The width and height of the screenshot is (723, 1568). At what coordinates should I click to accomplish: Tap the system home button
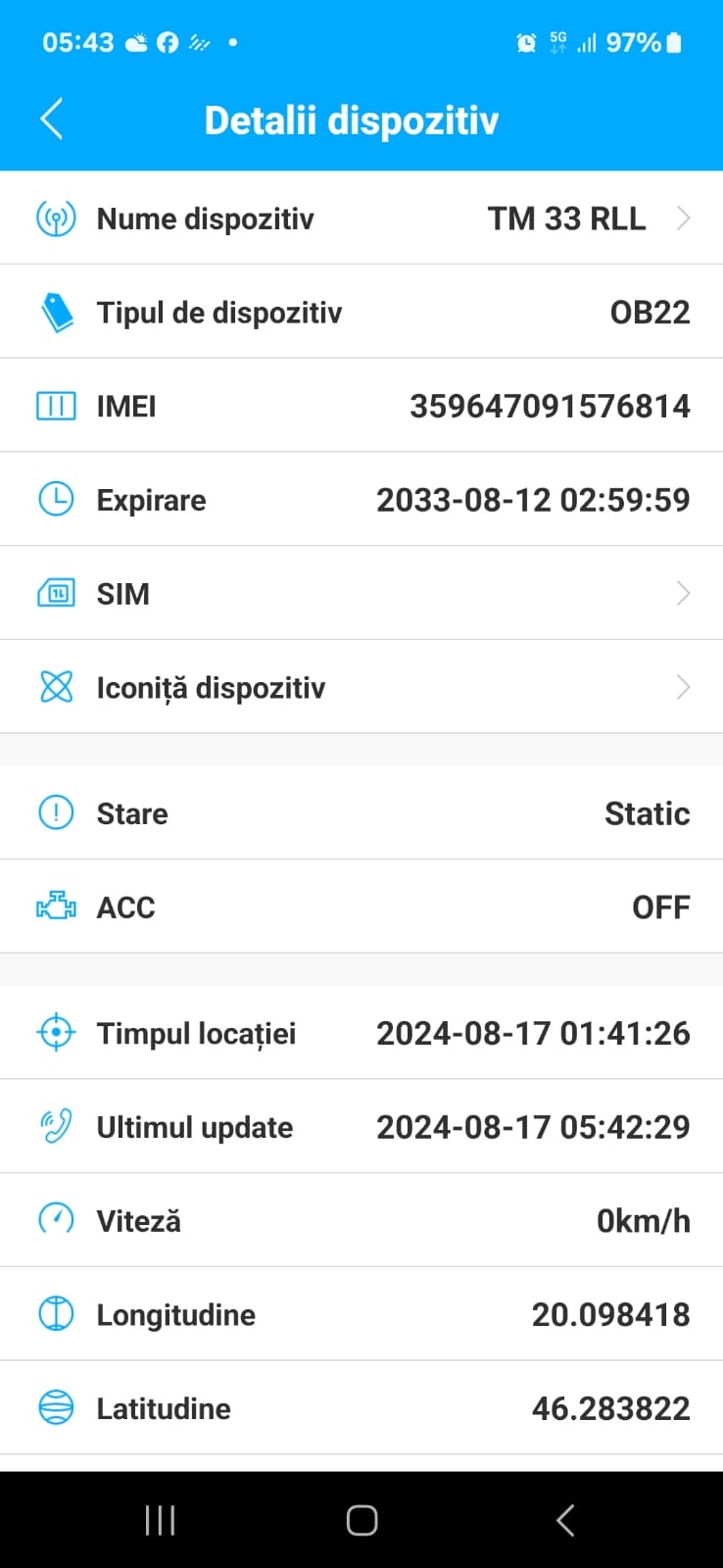361,1520
